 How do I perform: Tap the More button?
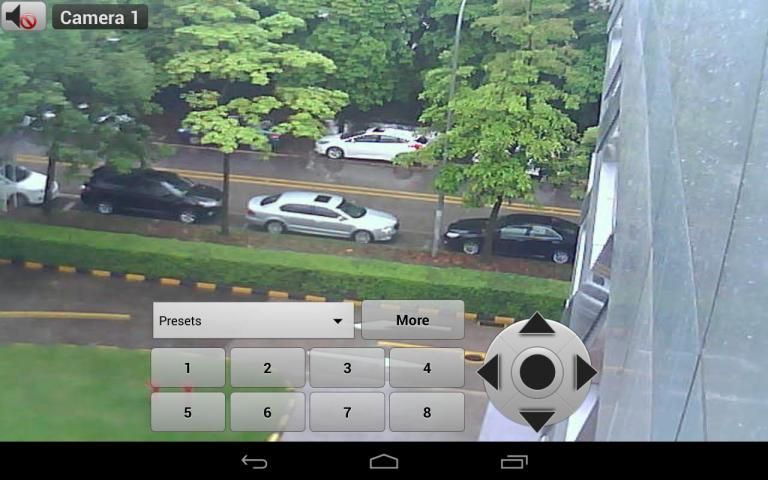(x=412, y=320)
